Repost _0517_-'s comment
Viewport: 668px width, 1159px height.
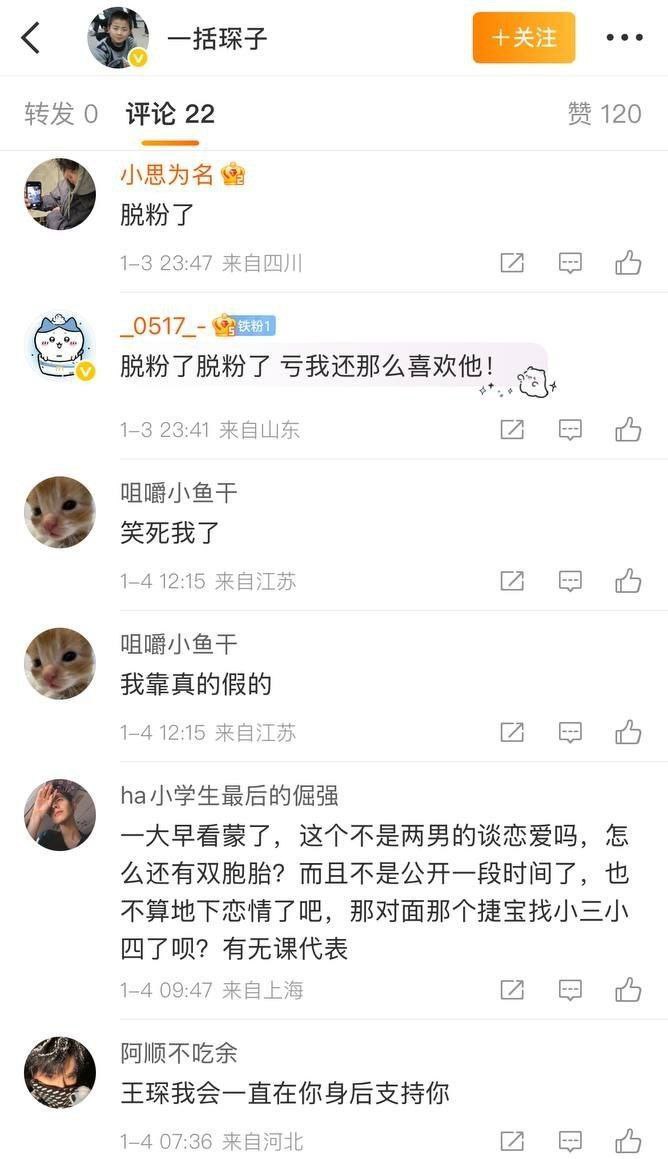[x=512, y=430]
